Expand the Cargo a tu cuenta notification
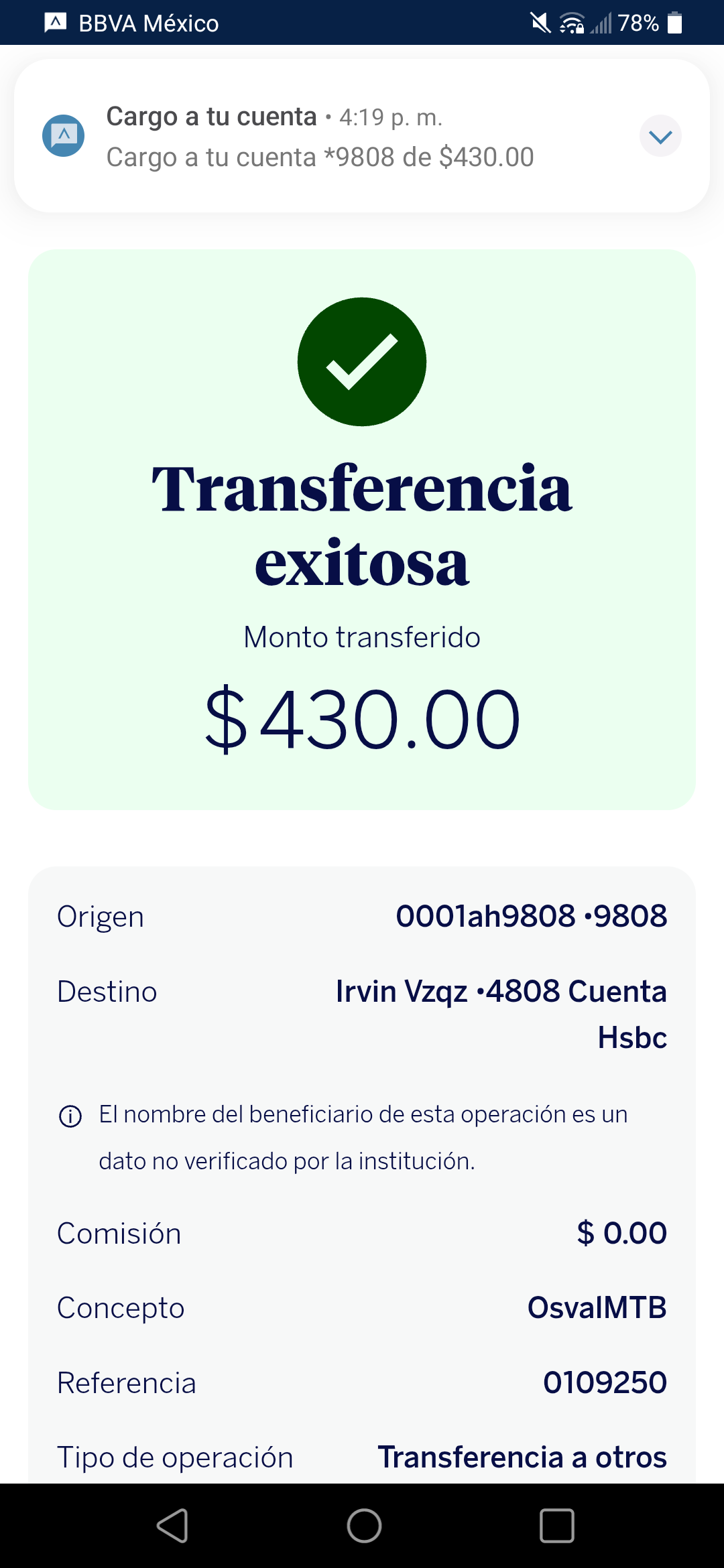This screenshot has width=724, height=1568. coord(660,137)
